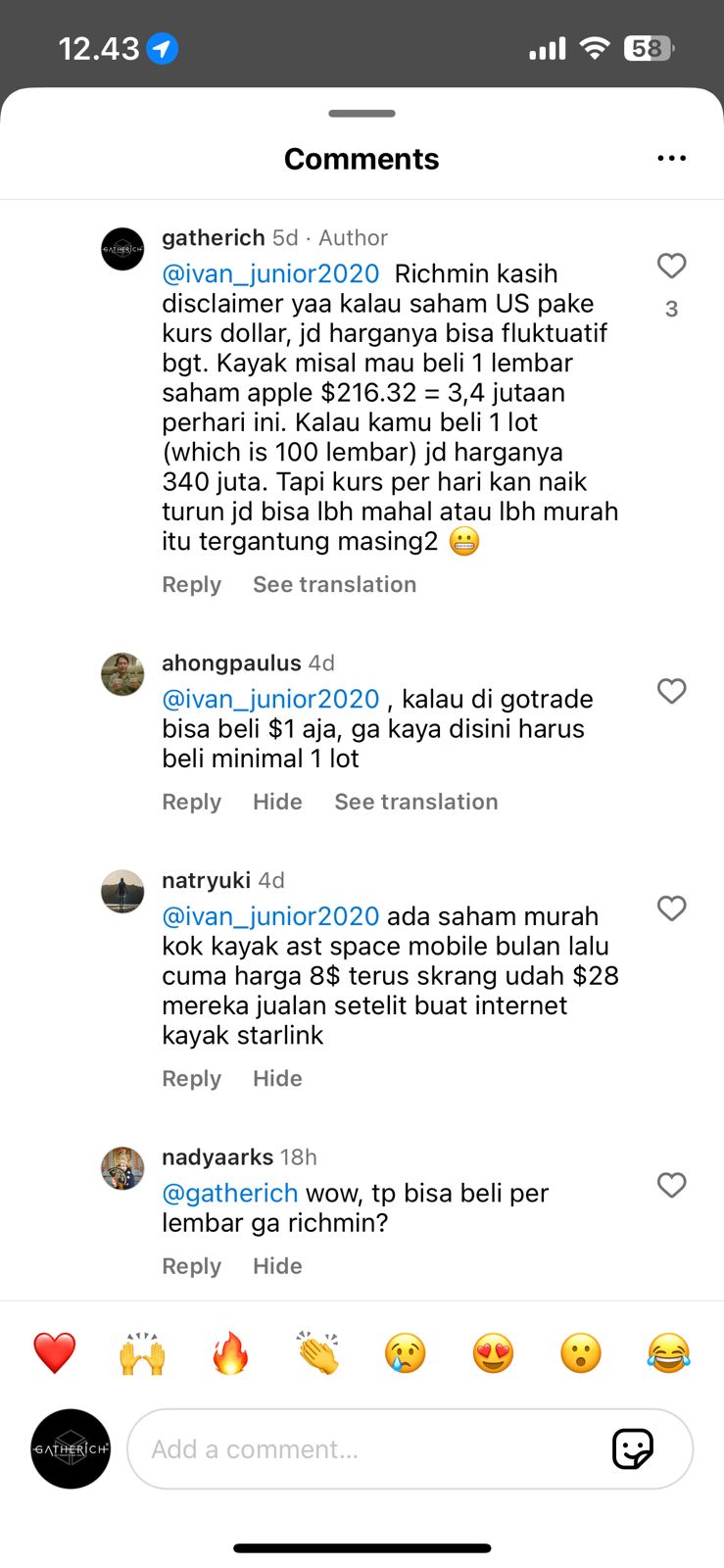Open the three-dot options menu
Viewport: 724px width, 1568px height.
coord(671,158)
